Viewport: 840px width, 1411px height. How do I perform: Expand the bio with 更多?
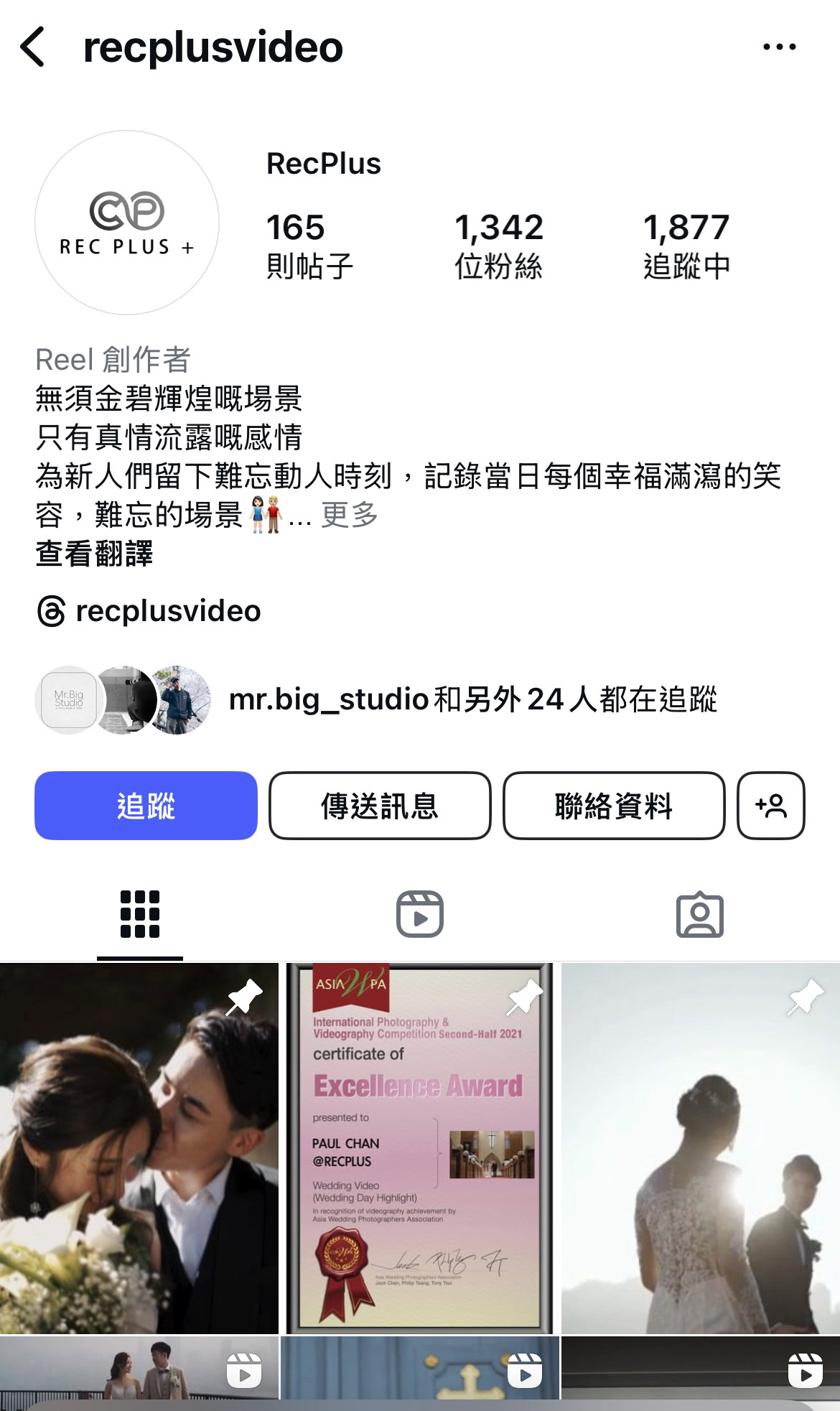349,515
